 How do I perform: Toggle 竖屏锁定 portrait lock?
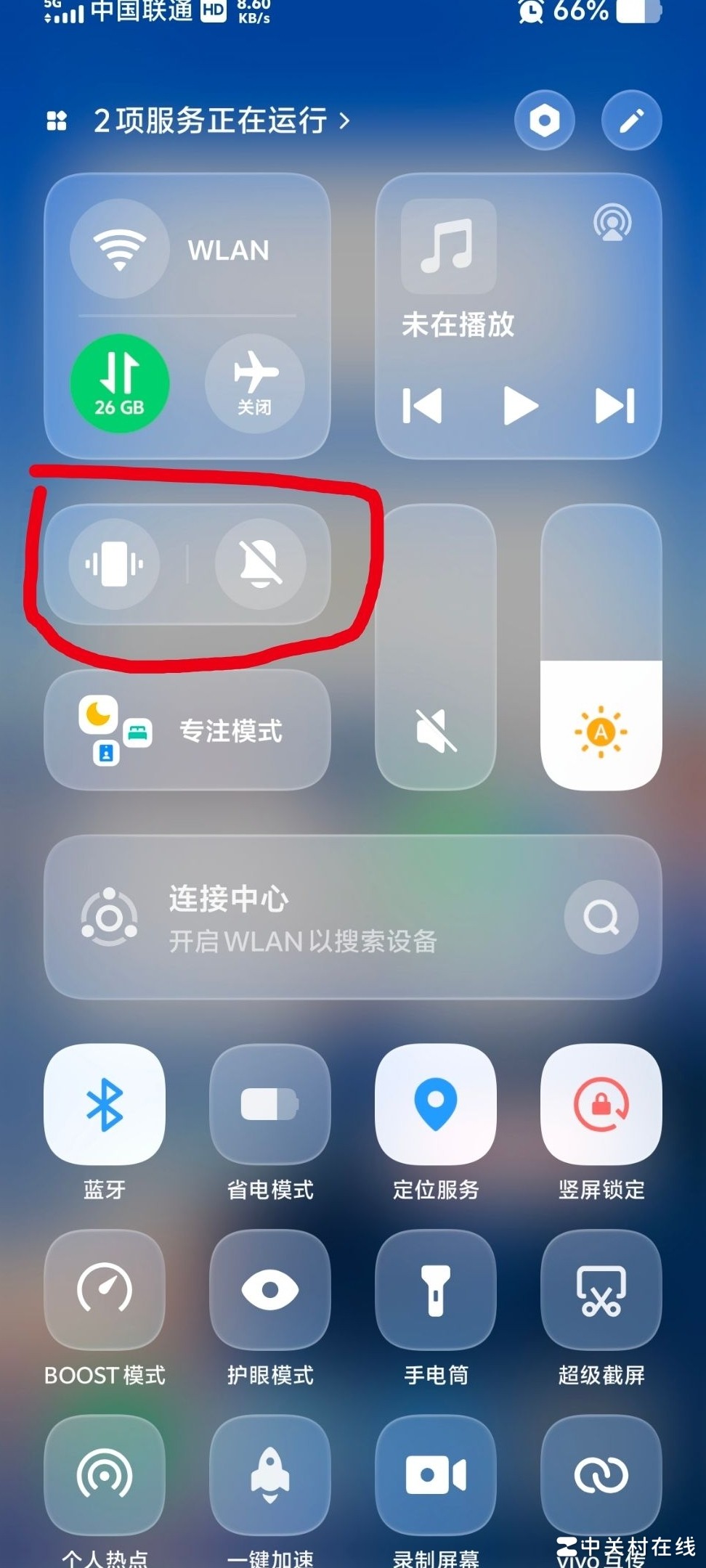tap(601, 1104)
